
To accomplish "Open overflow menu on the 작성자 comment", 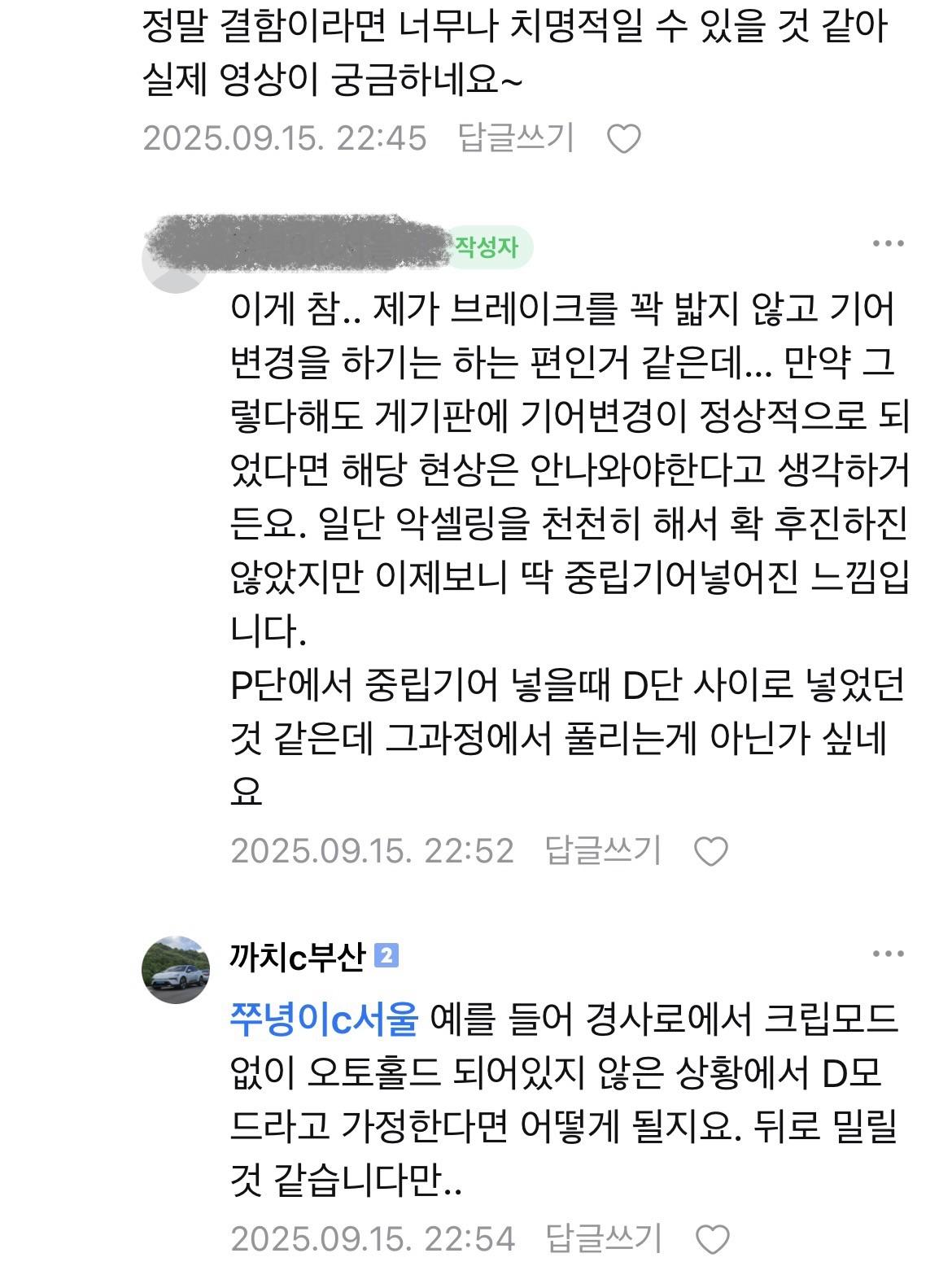I will [888, 244].
